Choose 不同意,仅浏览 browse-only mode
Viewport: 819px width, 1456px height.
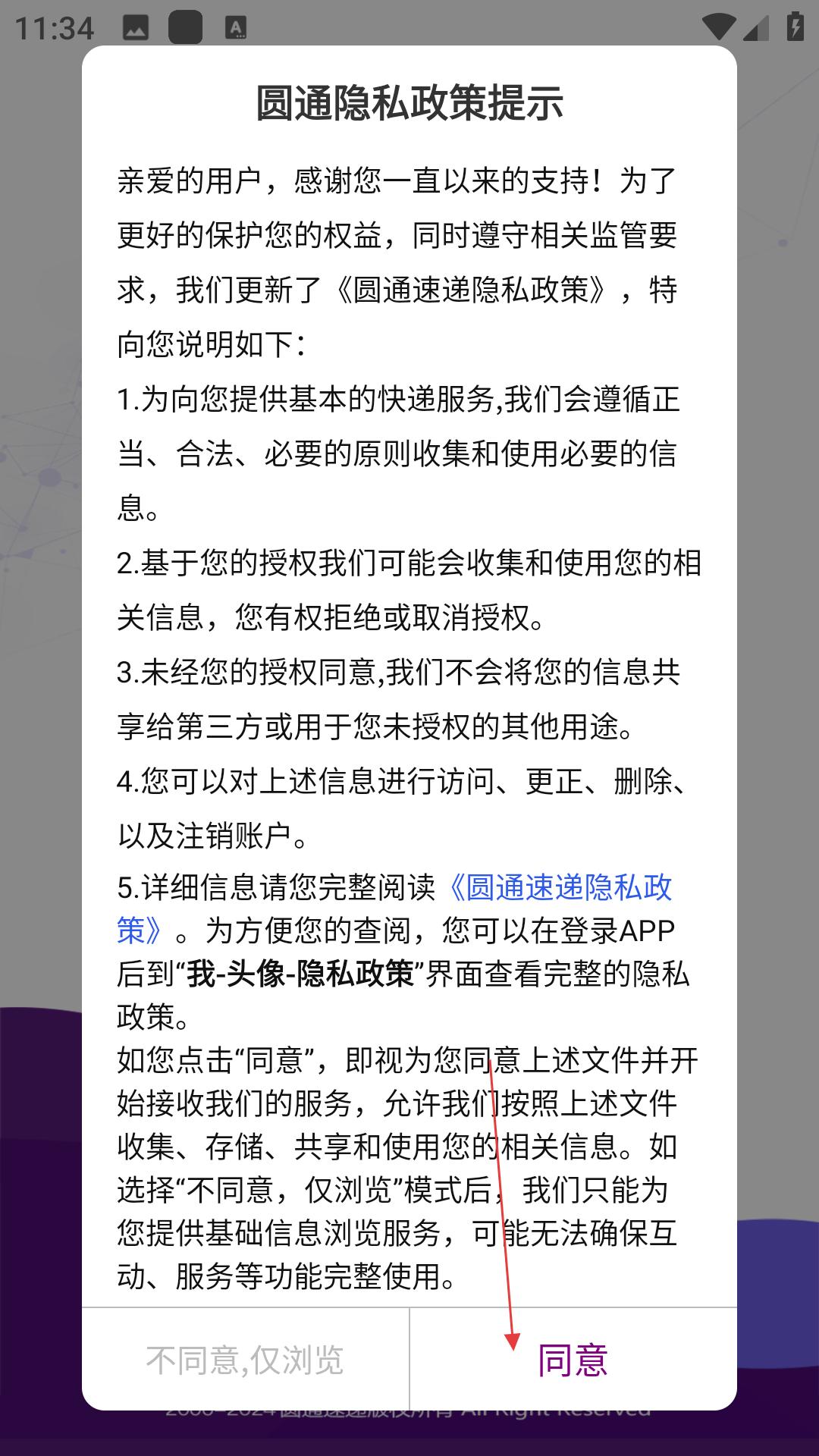tap(245, 1360)
